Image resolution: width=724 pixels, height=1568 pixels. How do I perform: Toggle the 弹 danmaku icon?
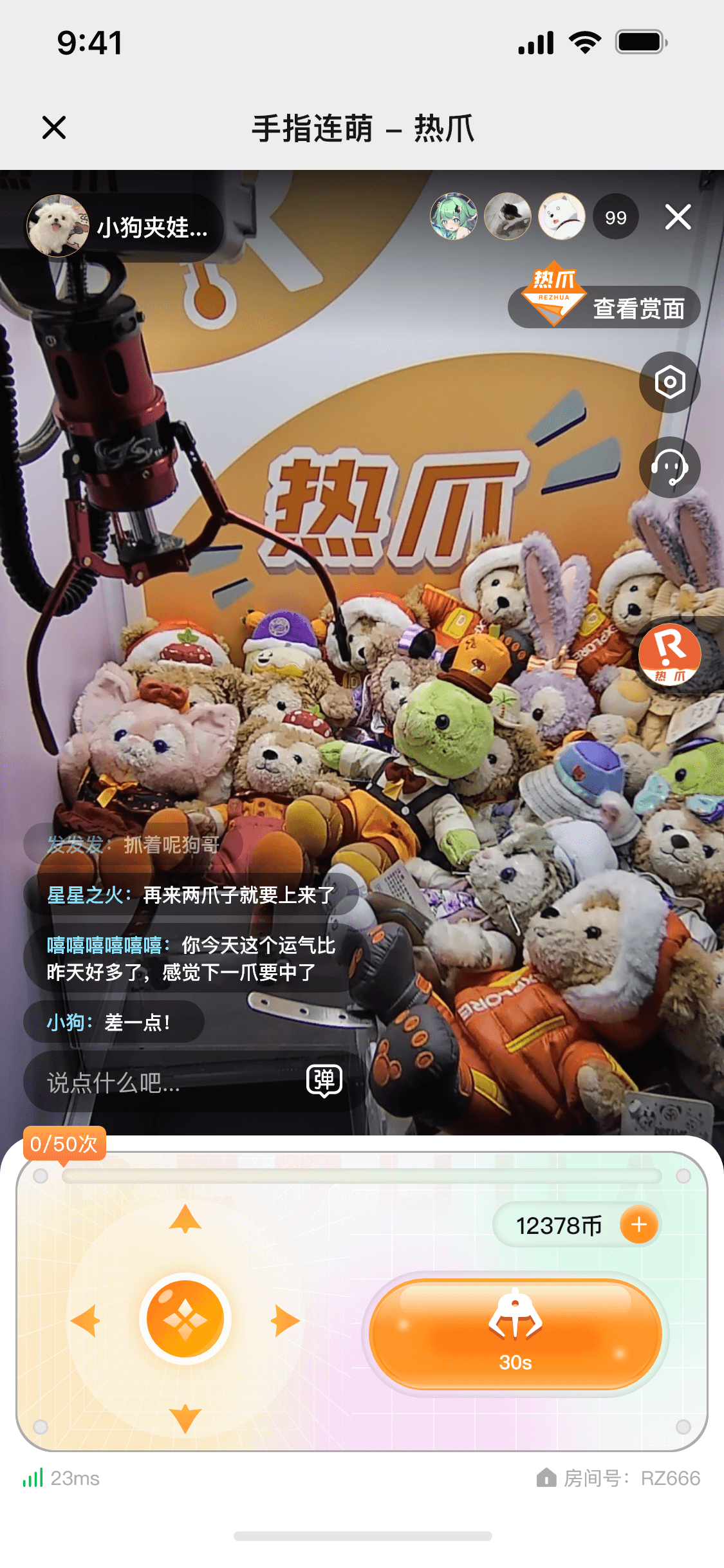point(324,1081)
